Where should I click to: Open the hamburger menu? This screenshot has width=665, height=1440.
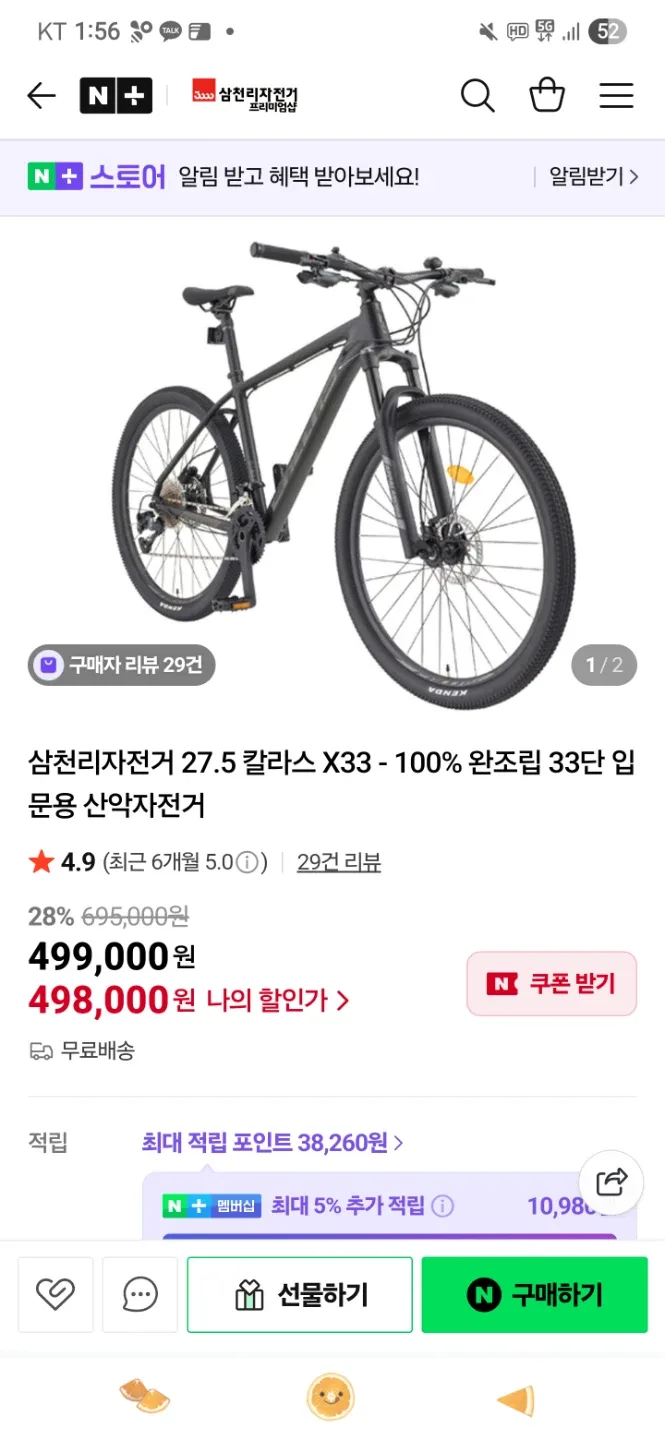616,96
